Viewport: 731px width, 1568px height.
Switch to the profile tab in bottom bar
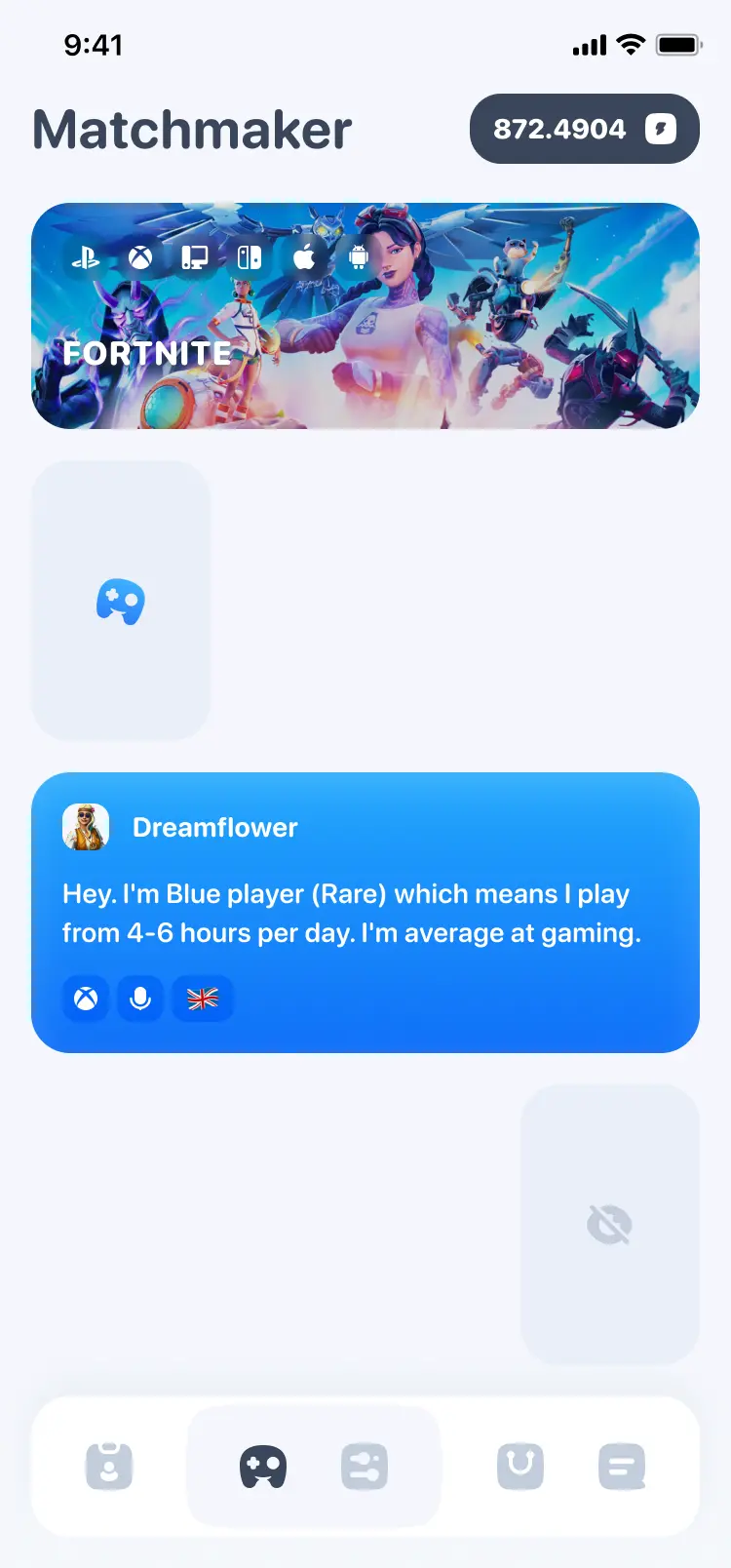point(109,1466)
